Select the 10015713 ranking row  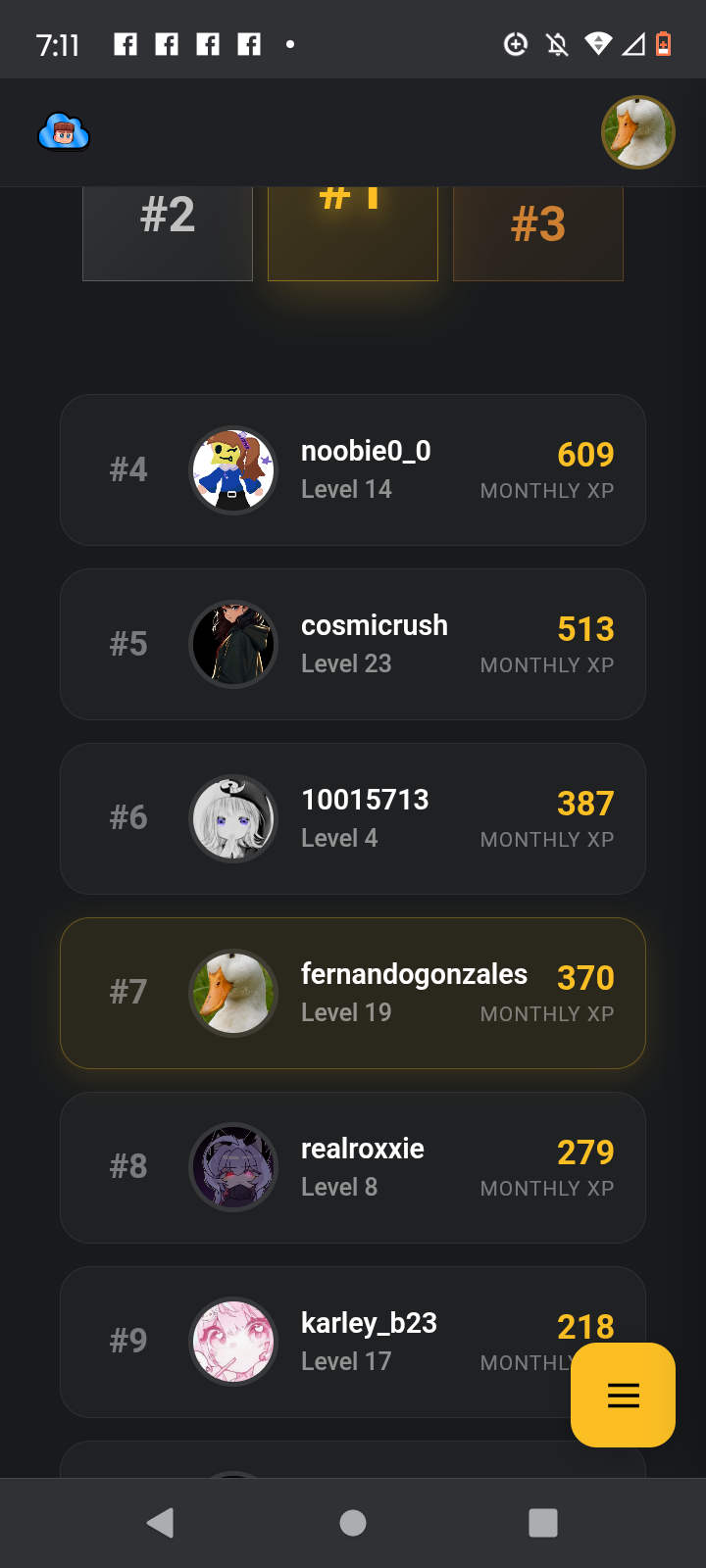point(353,818)
